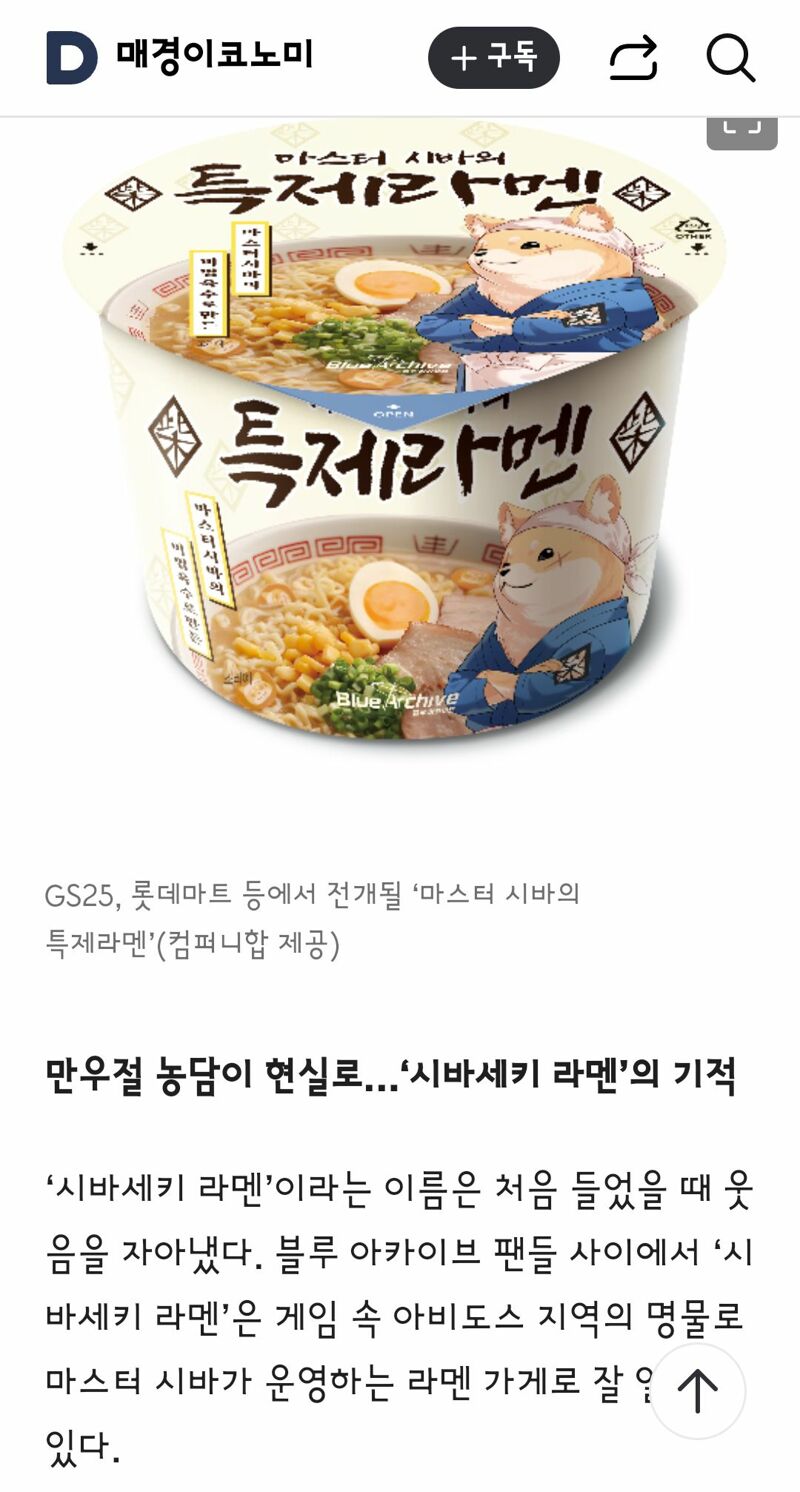Subscribe with the 구독 button
800x1492 pixels.
[493, 58]
